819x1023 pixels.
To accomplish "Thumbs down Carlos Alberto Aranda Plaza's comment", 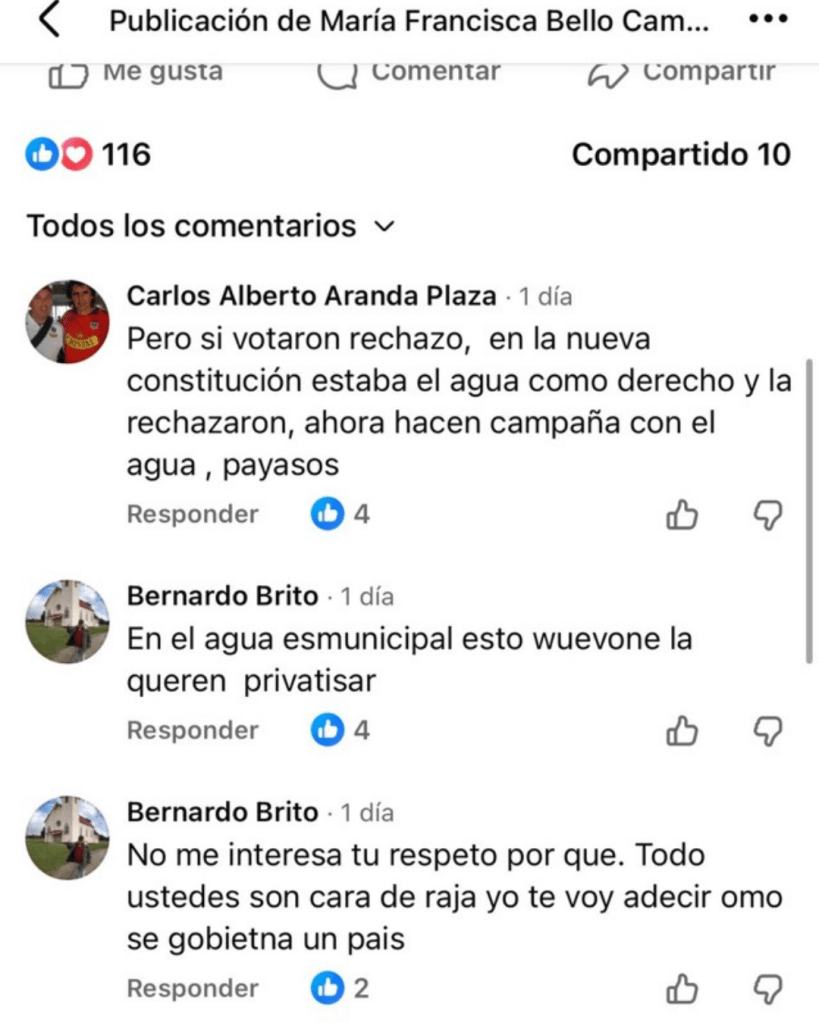I will pos(767,515).
